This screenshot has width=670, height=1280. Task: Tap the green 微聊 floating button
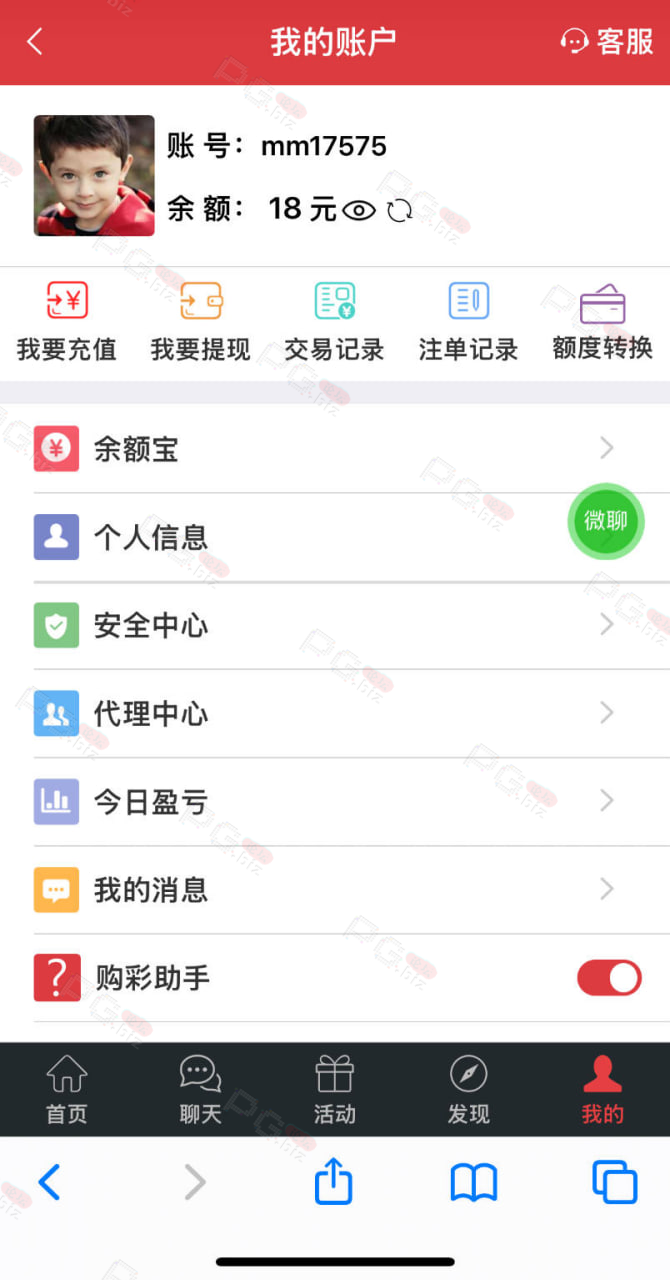coord(606,520)
